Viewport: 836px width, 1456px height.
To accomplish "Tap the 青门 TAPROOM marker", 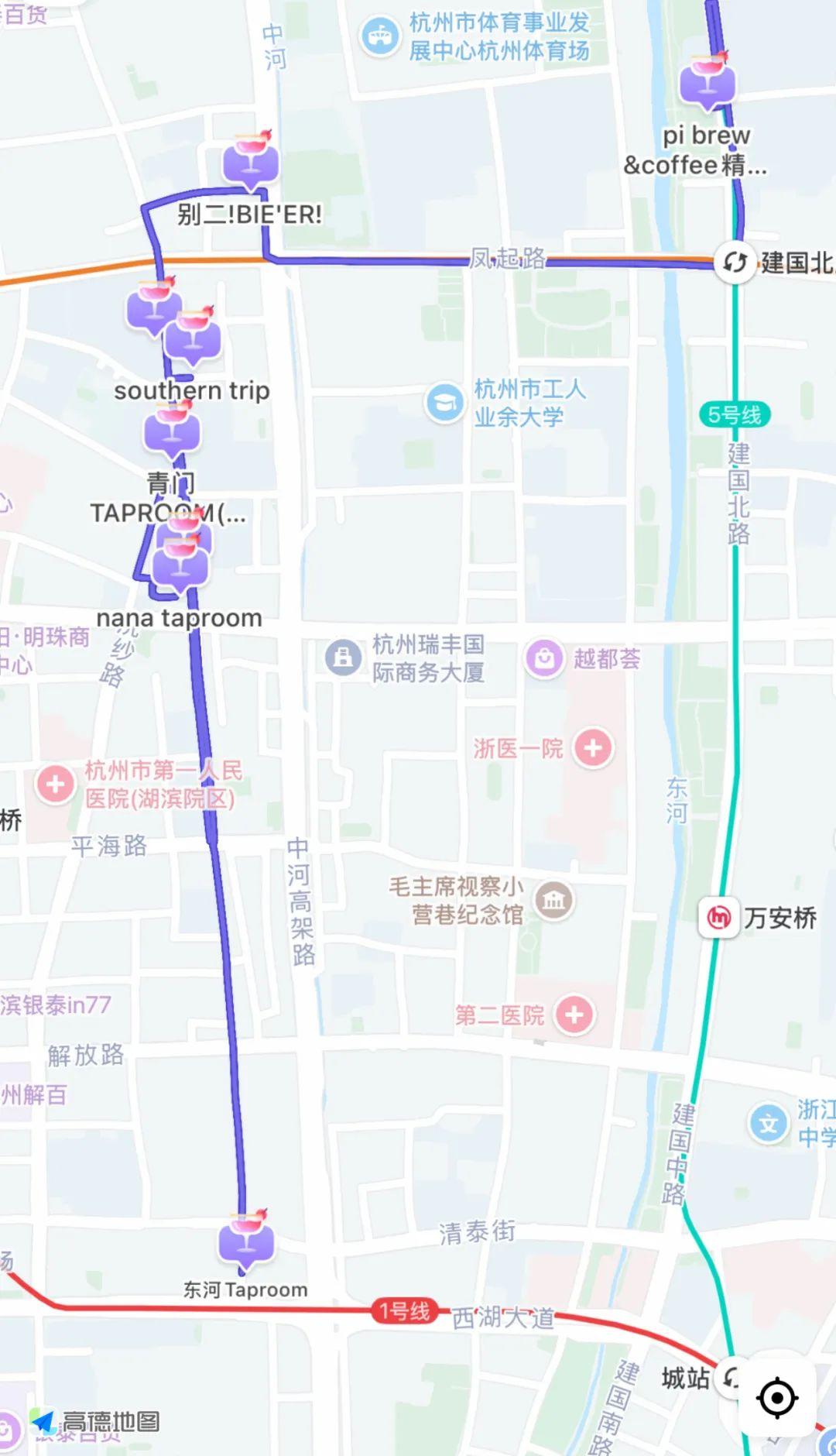I will coord(172,431).
